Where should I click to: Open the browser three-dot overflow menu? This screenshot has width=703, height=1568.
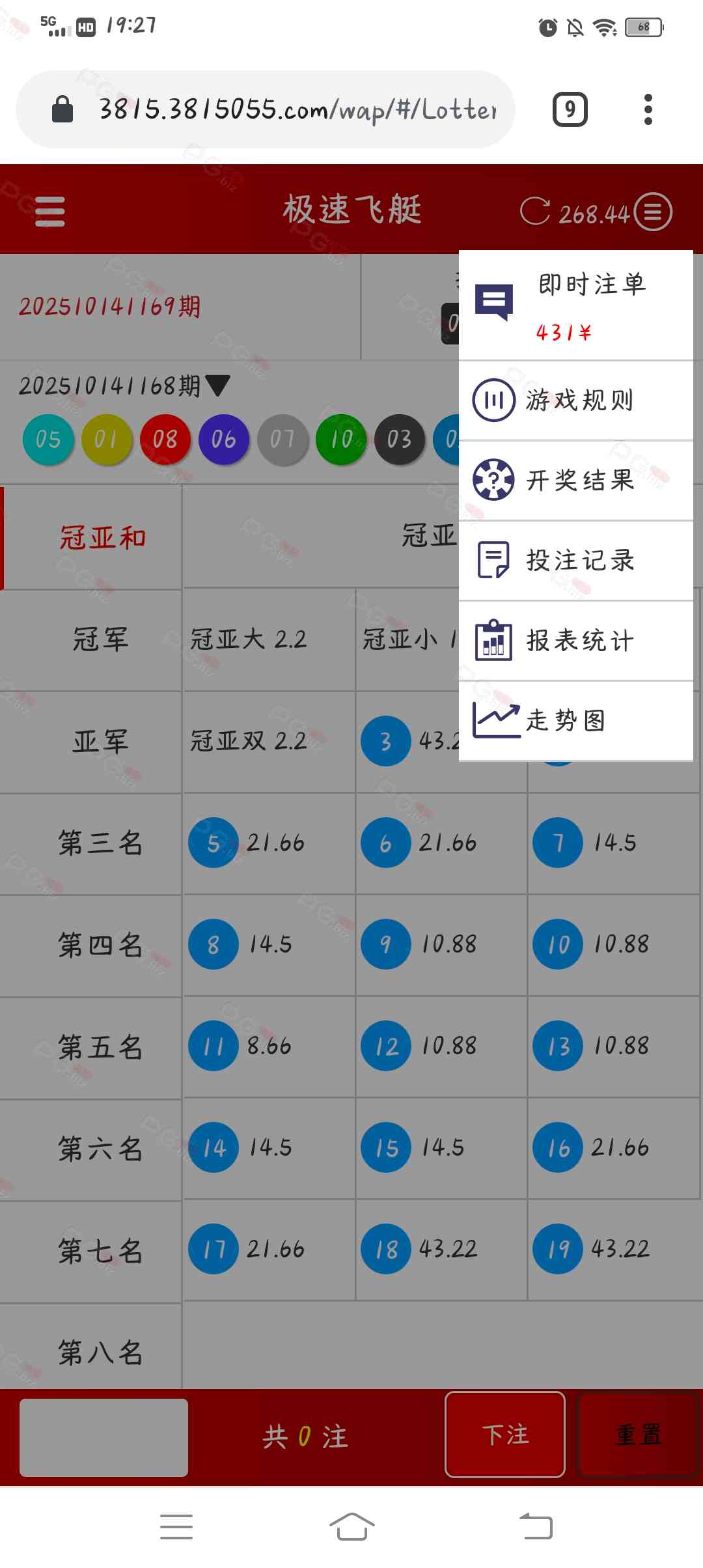pyautogui.click(x=648, y=109)
